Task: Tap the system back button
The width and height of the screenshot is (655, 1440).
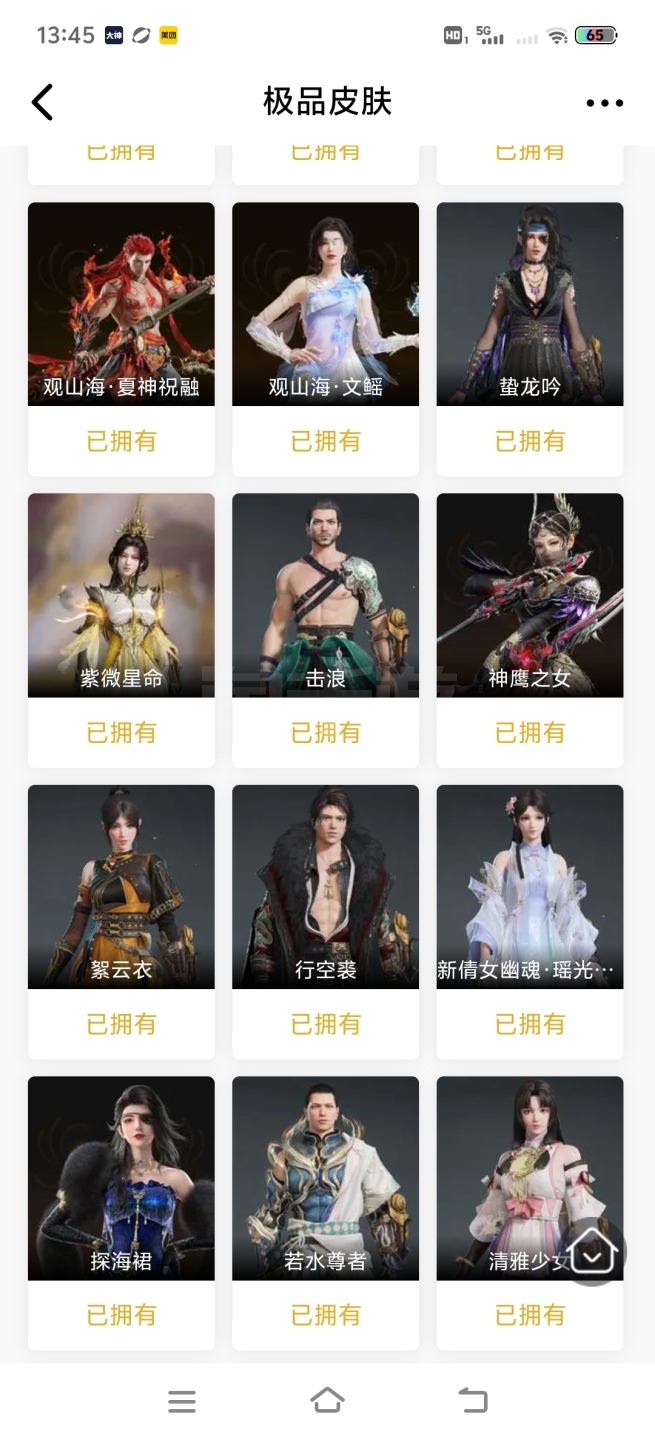Action: click(x=473, y=1401)
